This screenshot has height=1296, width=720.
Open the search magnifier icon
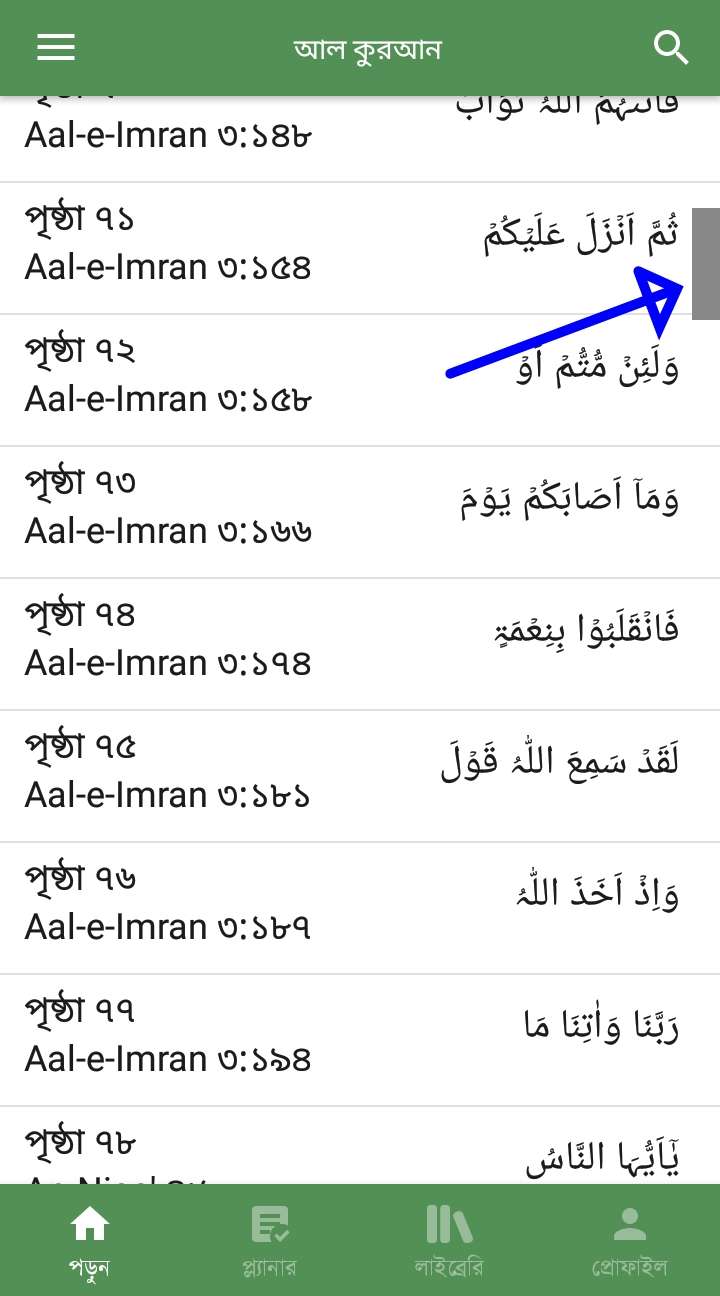[671, 47]
